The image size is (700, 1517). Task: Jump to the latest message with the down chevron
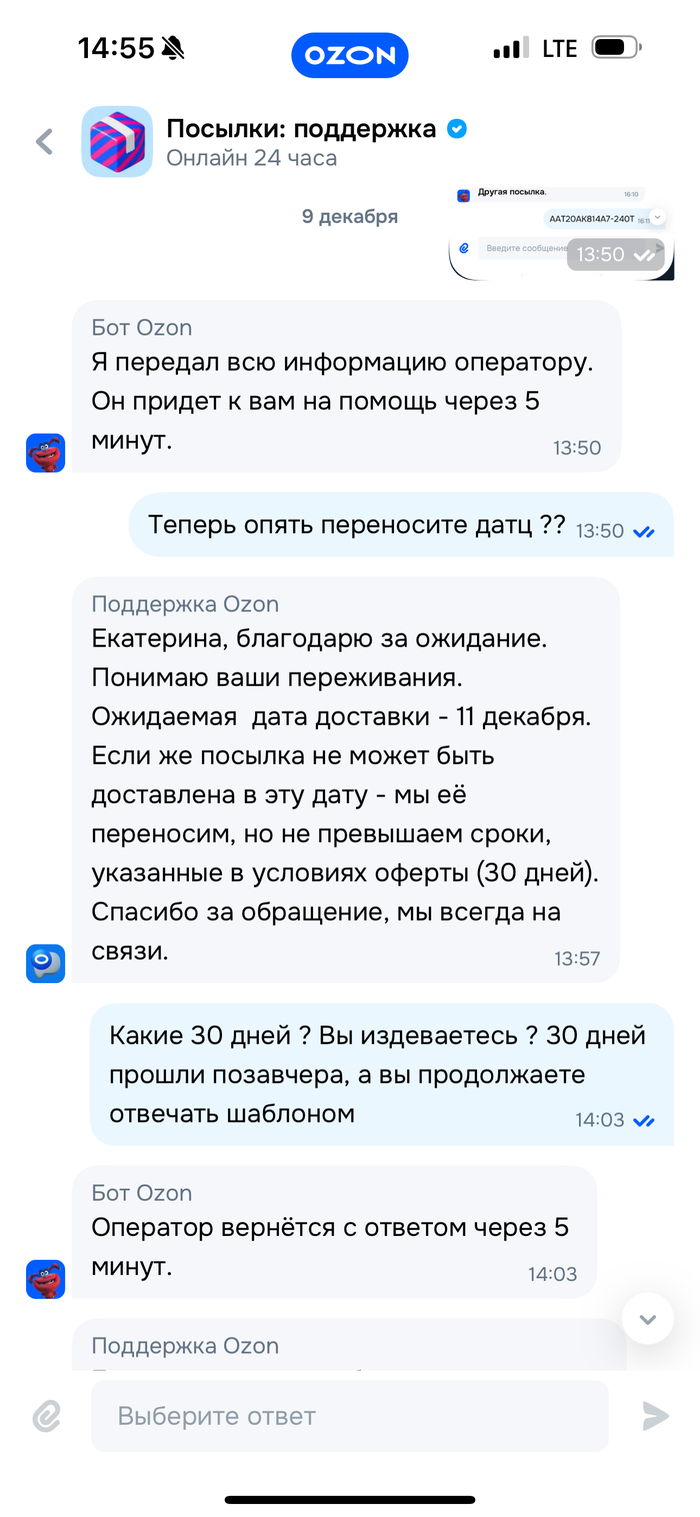tap(648, 1319)
